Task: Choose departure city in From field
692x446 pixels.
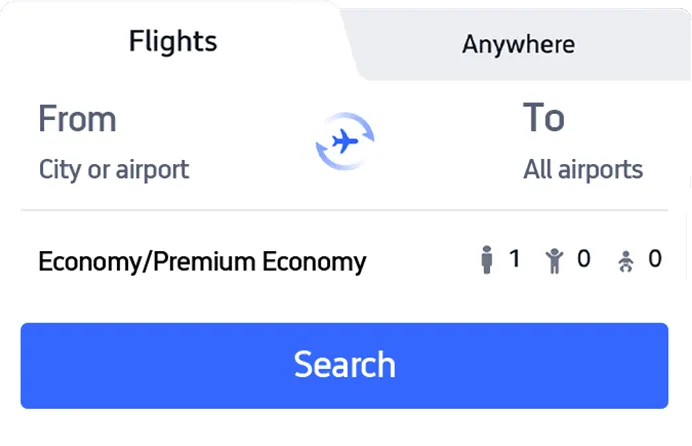Action: coord(114,144)
